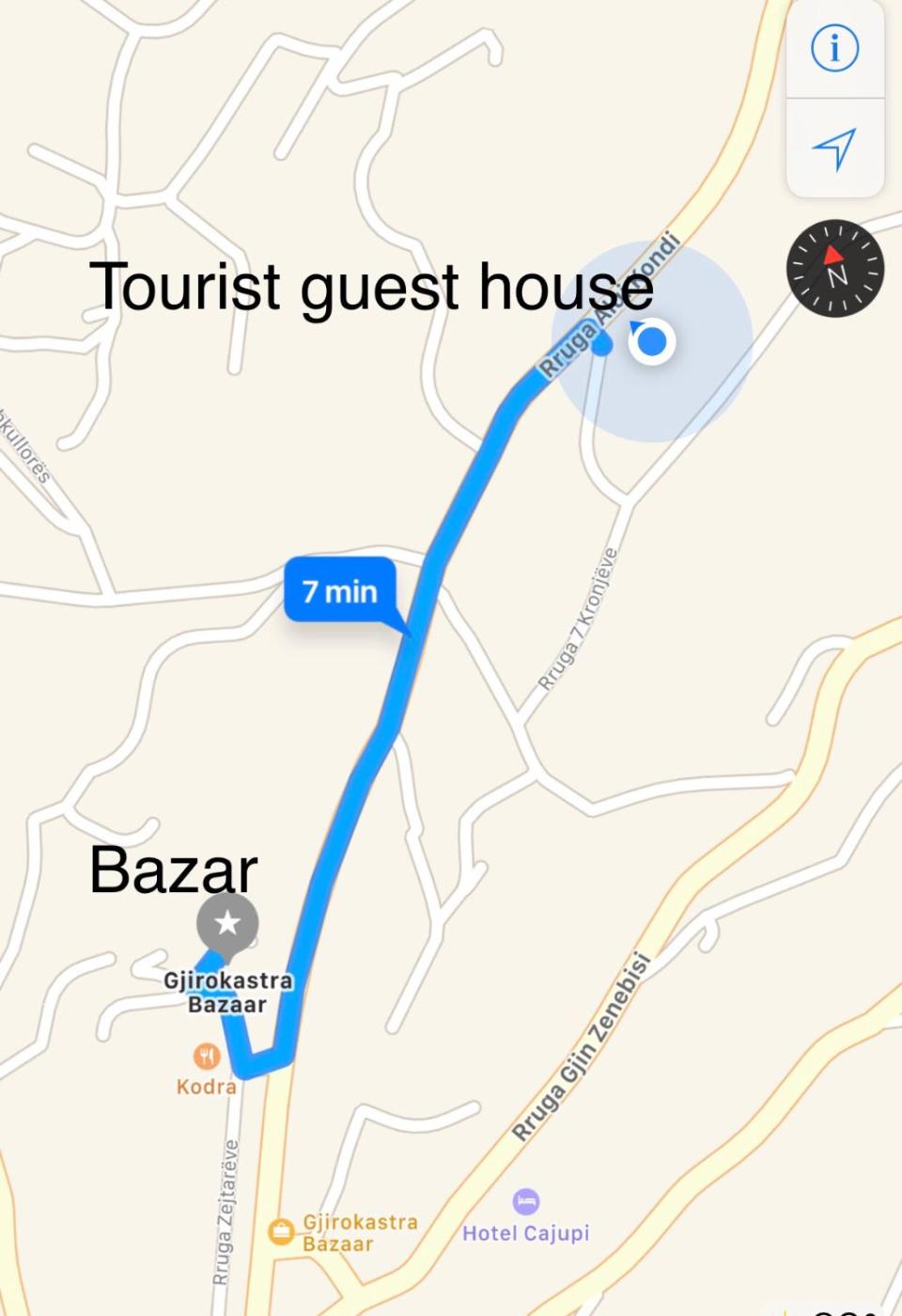Tap the compass to reset north
Image resolution: width=902 pixels, height=1316 pixels.
[834, 269]
